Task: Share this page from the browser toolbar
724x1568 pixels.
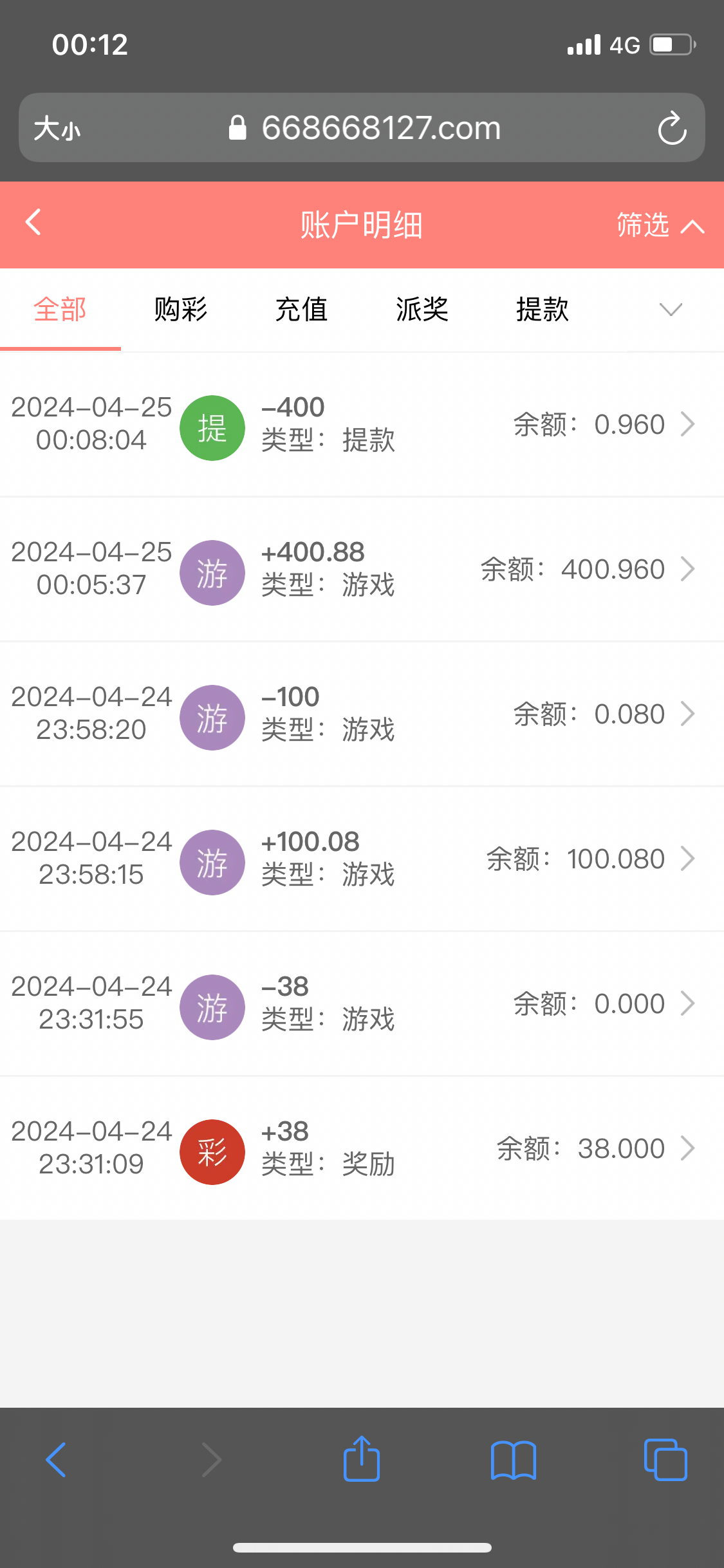Action: coord(362,1459)
